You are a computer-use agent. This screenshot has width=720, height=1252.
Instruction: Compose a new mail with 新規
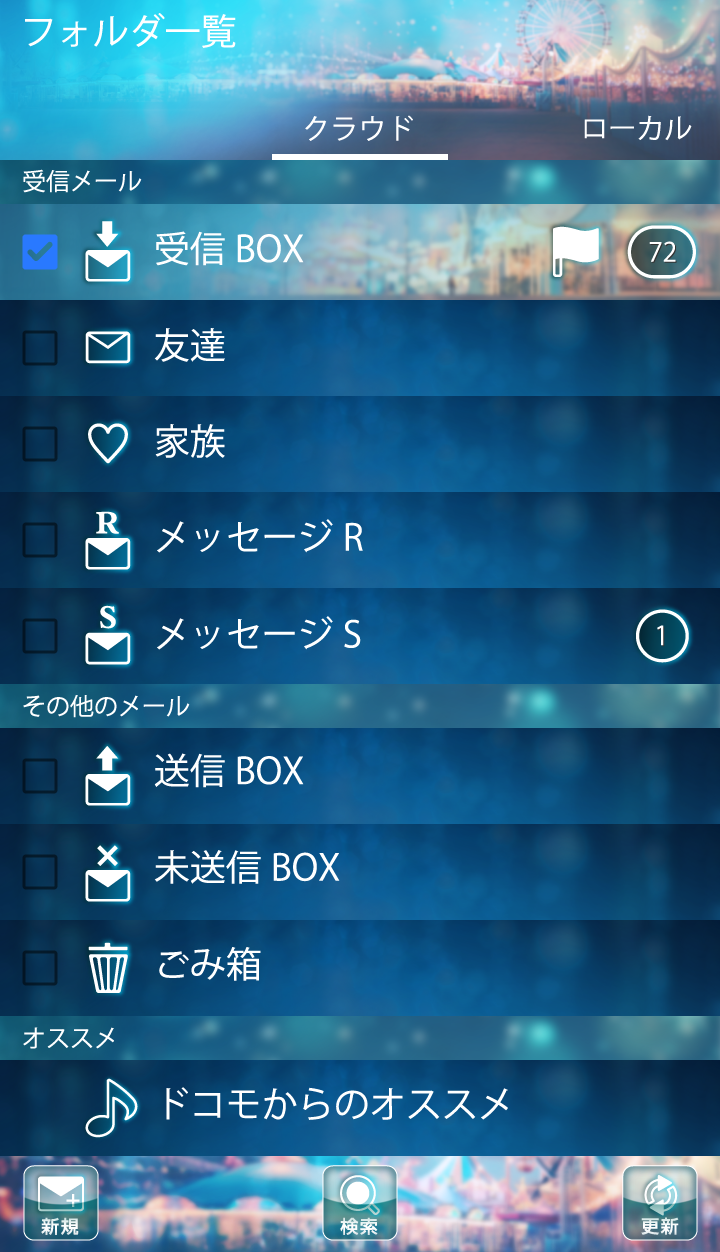tap(60, 1203)
